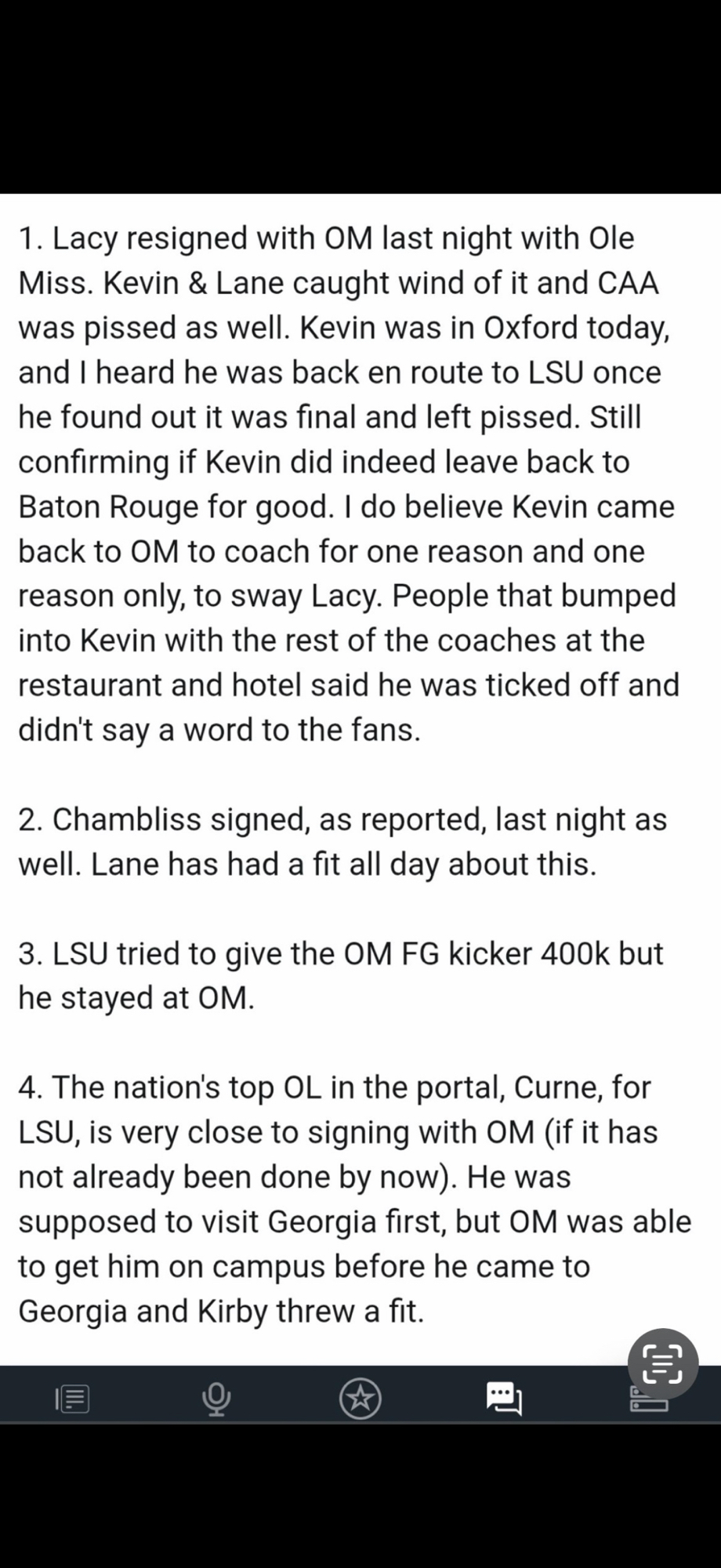Open the starred favorites tab

click(360, 1399)
